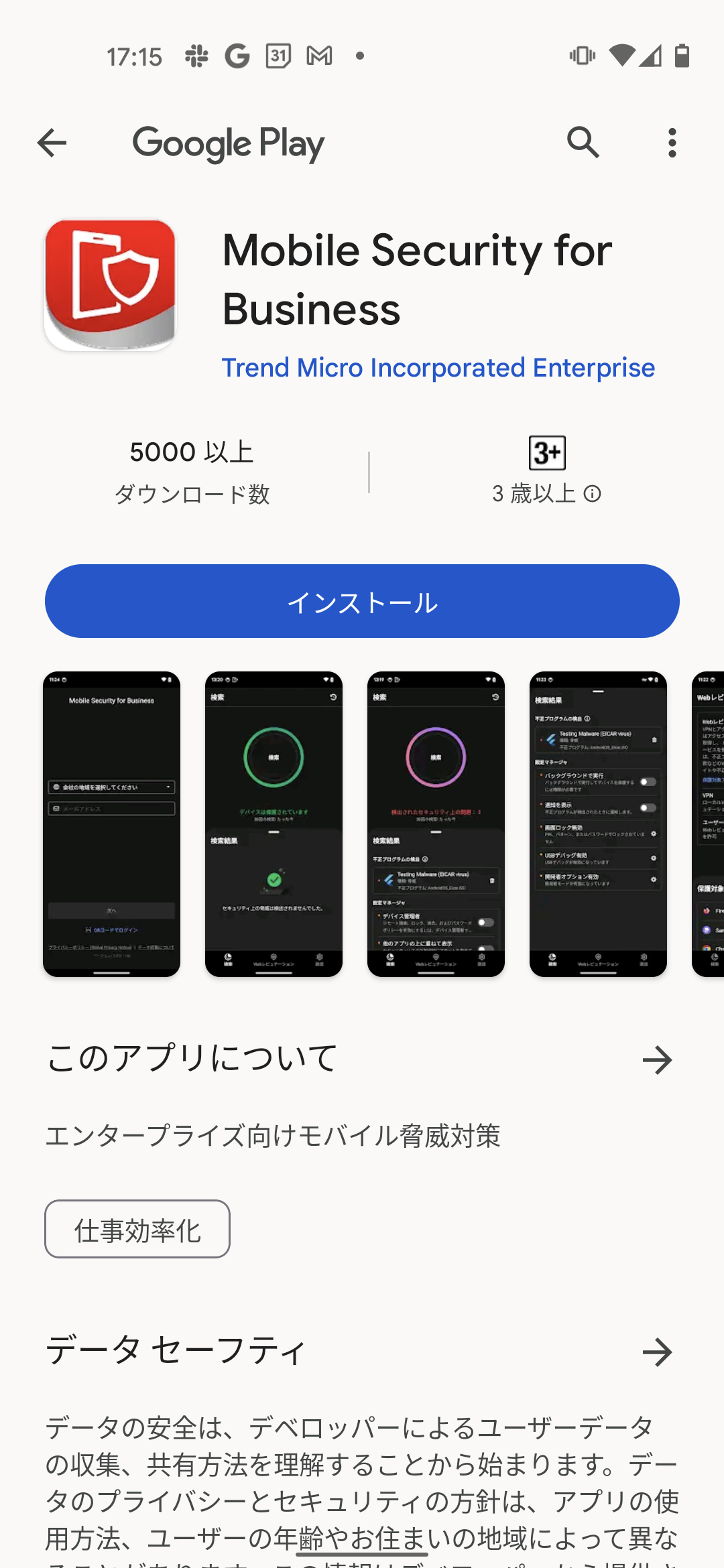724x1568 pixels.
Task: Tap the インストール button
Action: tap(362, 601)
